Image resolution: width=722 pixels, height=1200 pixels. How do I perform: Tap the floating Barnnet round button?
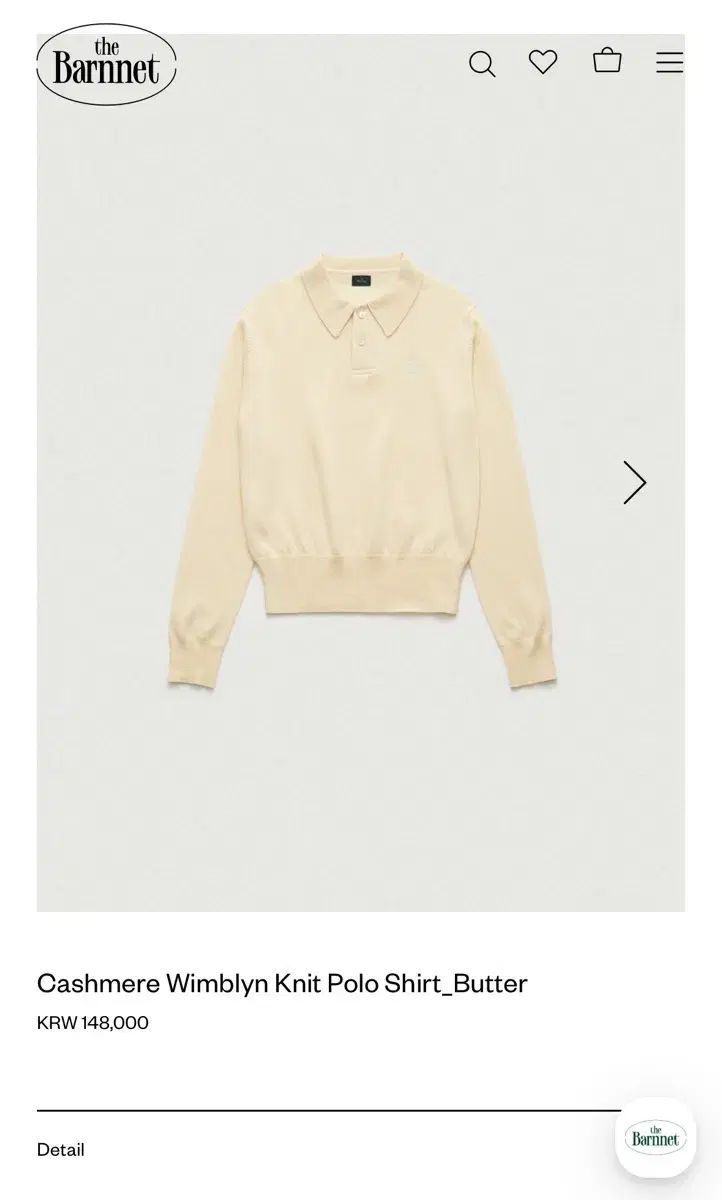[x=655, y=1138]
